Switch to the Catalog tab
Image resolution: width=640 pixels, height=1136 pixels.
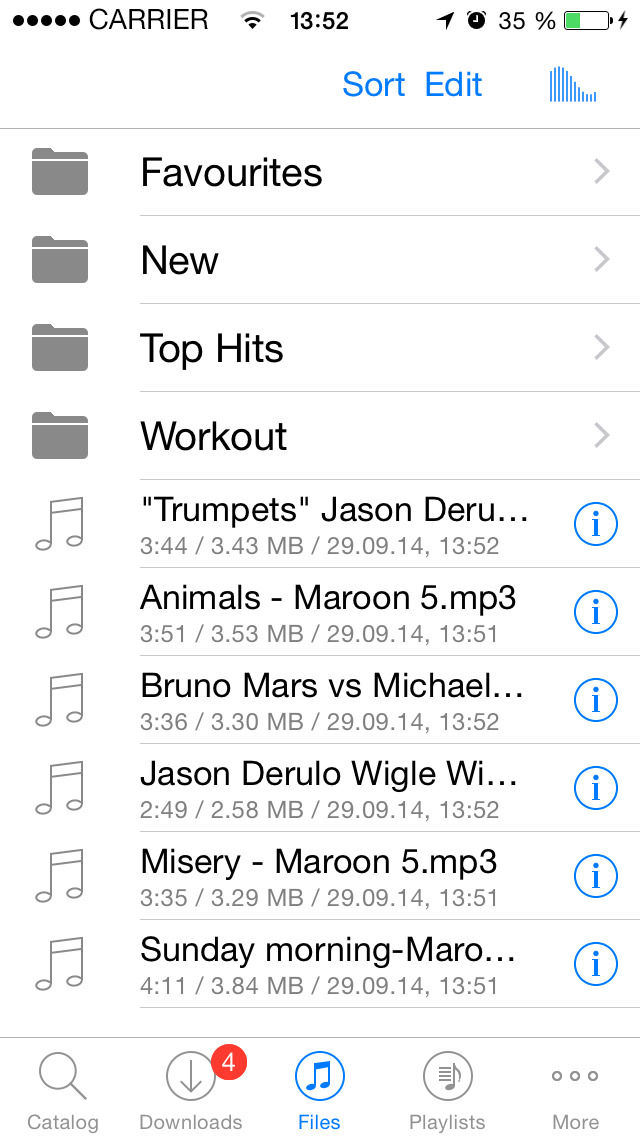(63, 1092)
